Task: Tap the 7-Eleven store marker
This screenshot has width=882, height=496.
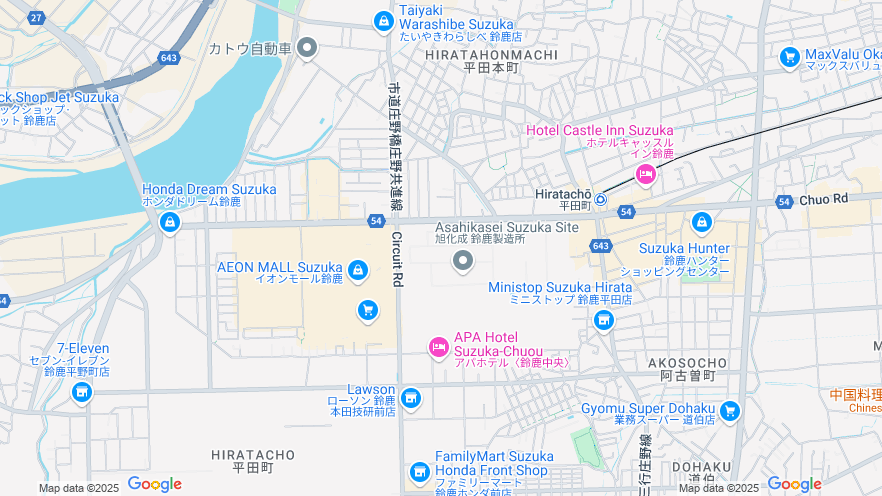Action: 81,394
